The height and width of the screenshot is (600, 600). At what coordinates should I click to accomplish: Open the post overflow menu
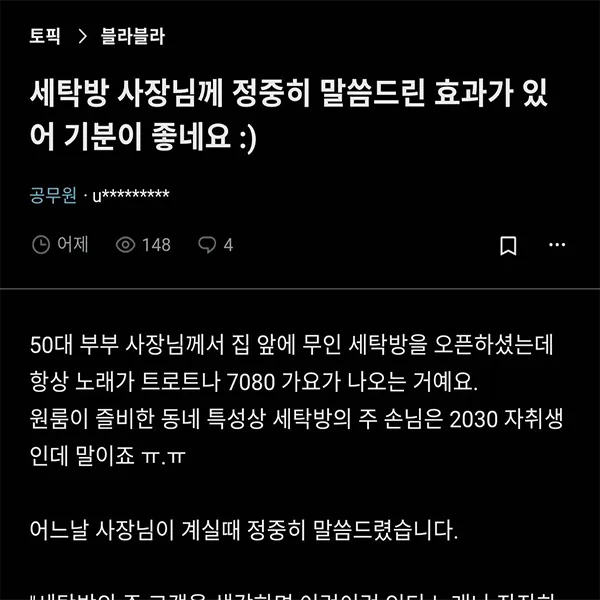[557, 245]
